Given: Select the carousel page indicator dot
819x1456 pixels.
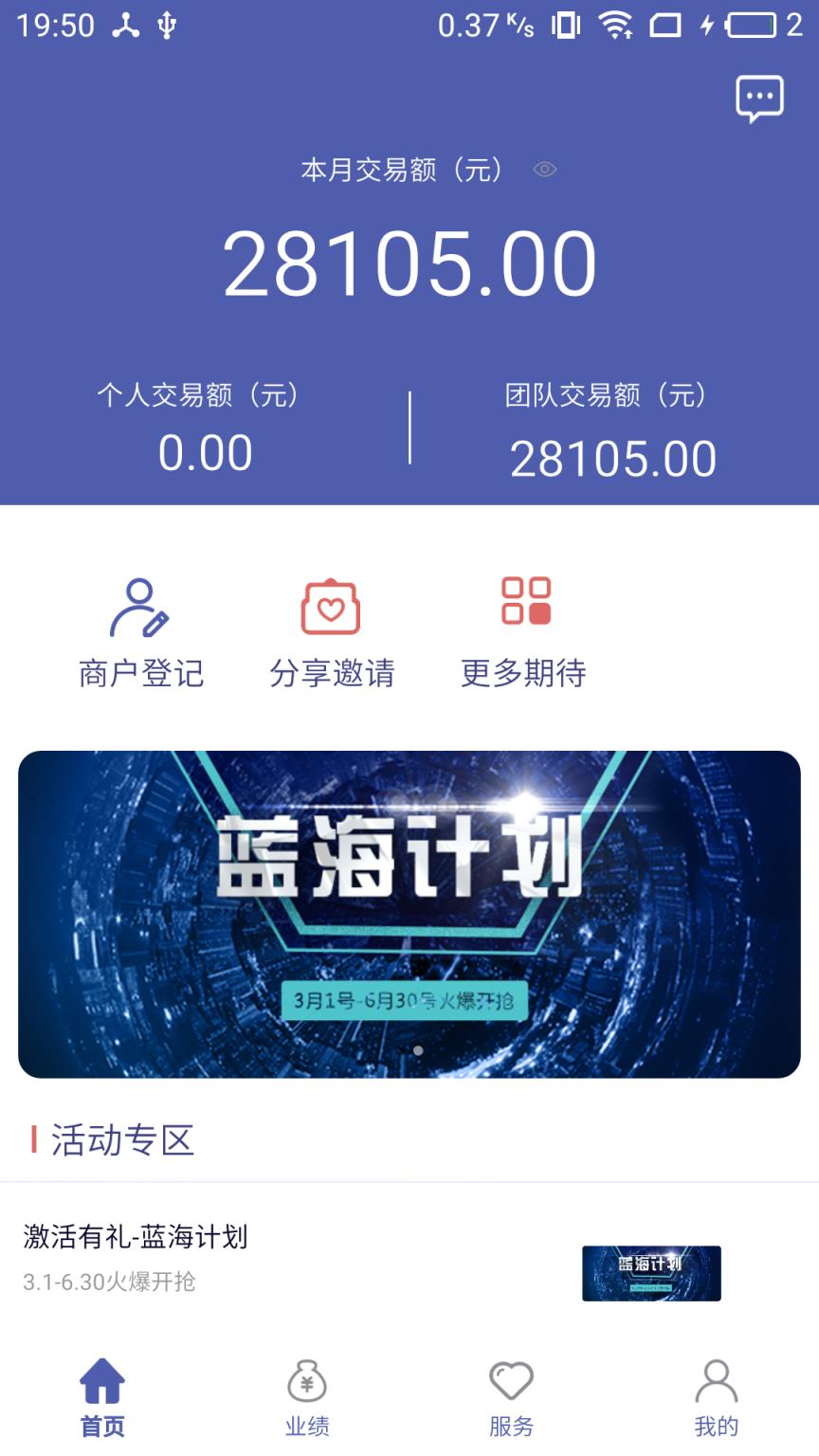Looking at the screenshot, I should 417,1052.
